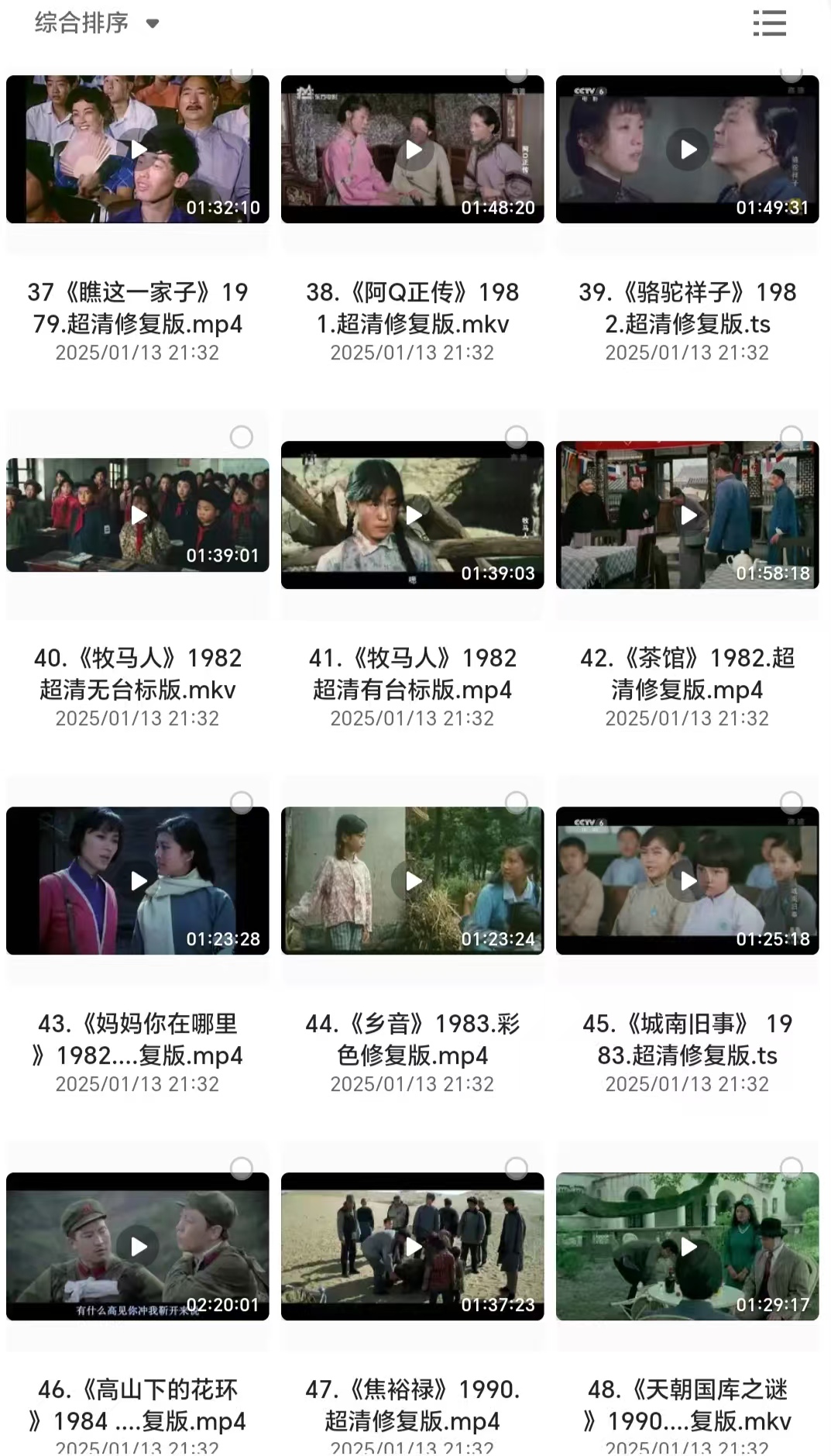Select 43.《妈妈你在哪里》file checkbox
Viewport: 831px width, 1456px height.
coord(242,803)
